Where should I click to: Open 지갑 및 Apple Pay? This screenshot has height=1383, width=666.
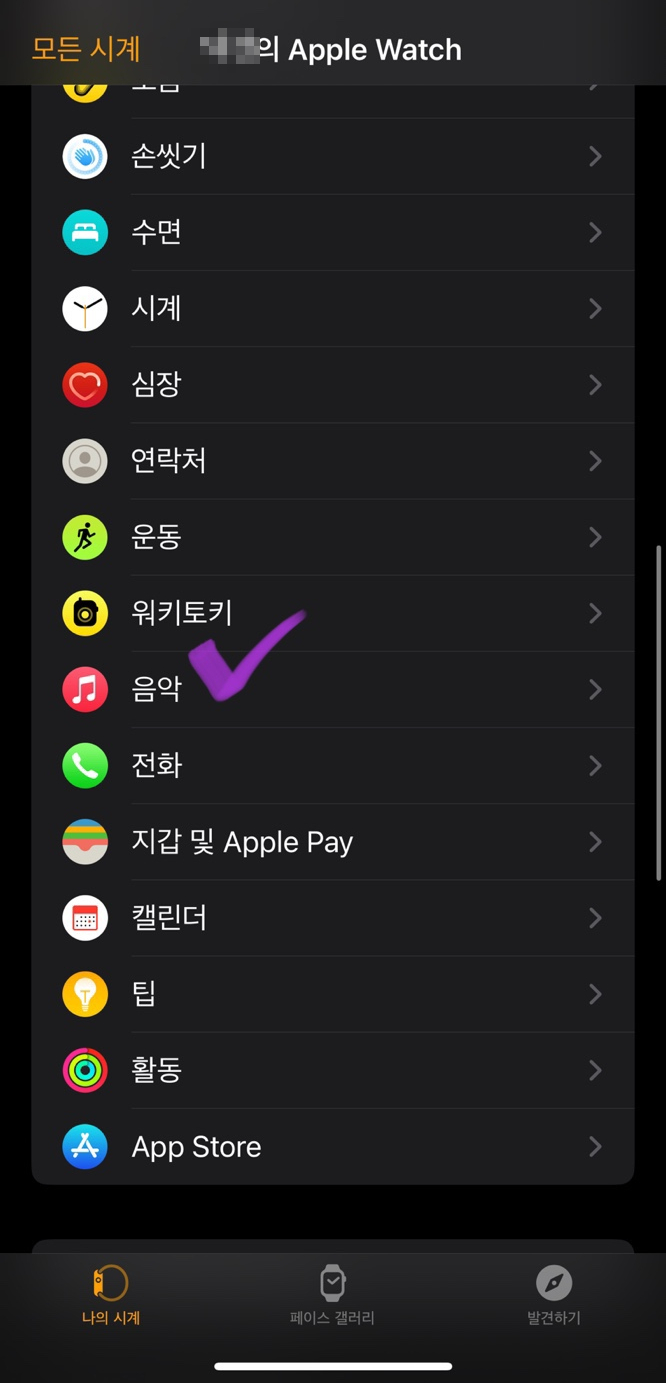coord(333,842)
